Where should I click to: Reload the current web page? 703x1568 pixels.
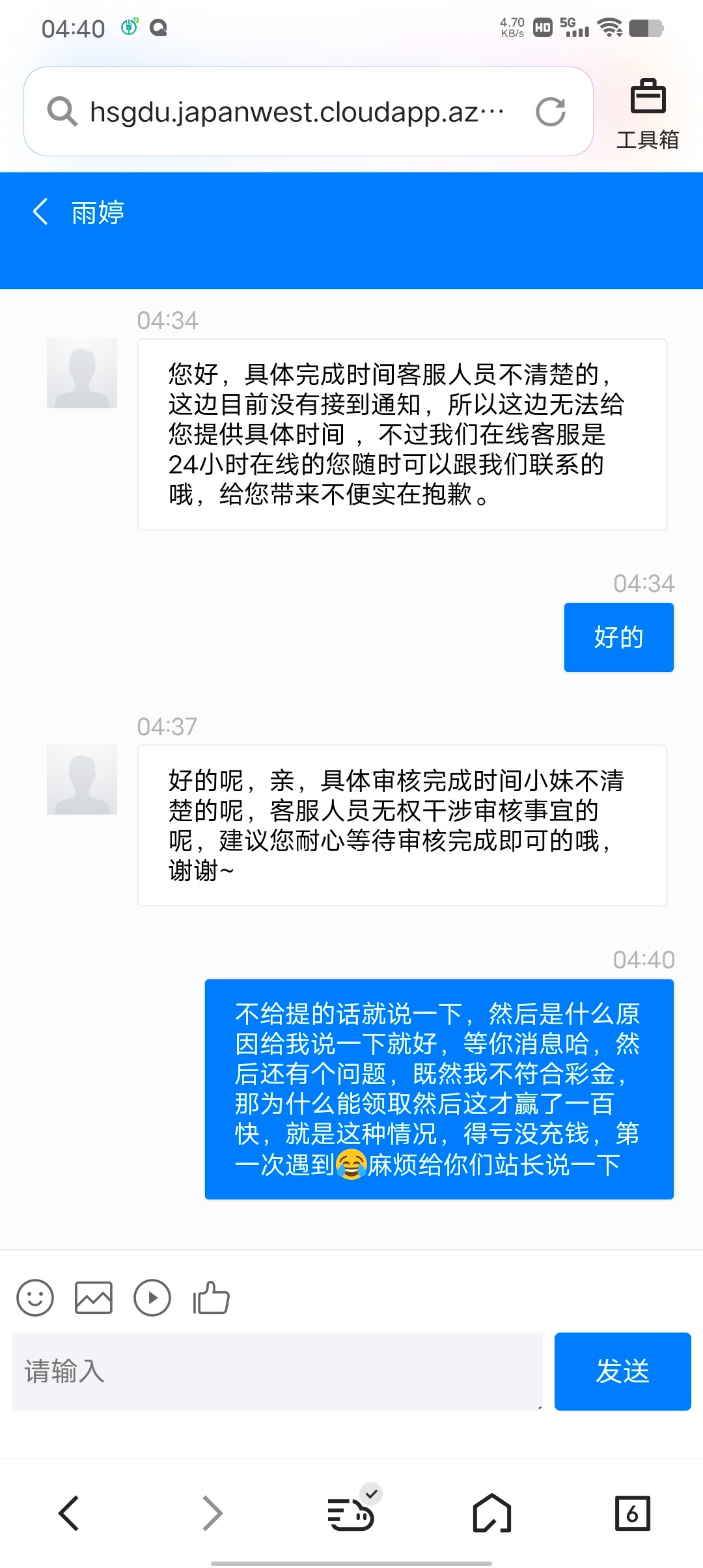551,112
